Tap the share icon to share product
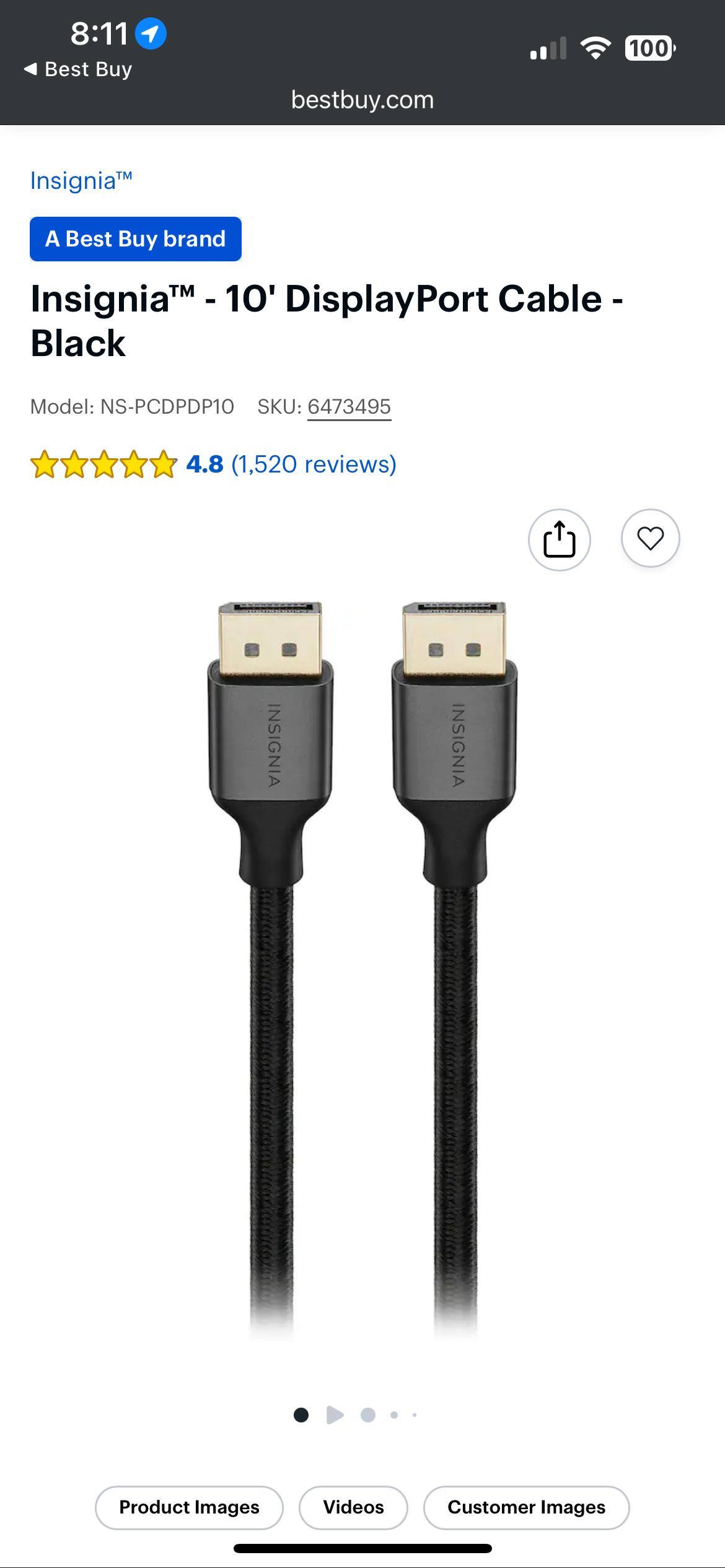The height and width of the screenshot is (1568, 725). point(558,539)
